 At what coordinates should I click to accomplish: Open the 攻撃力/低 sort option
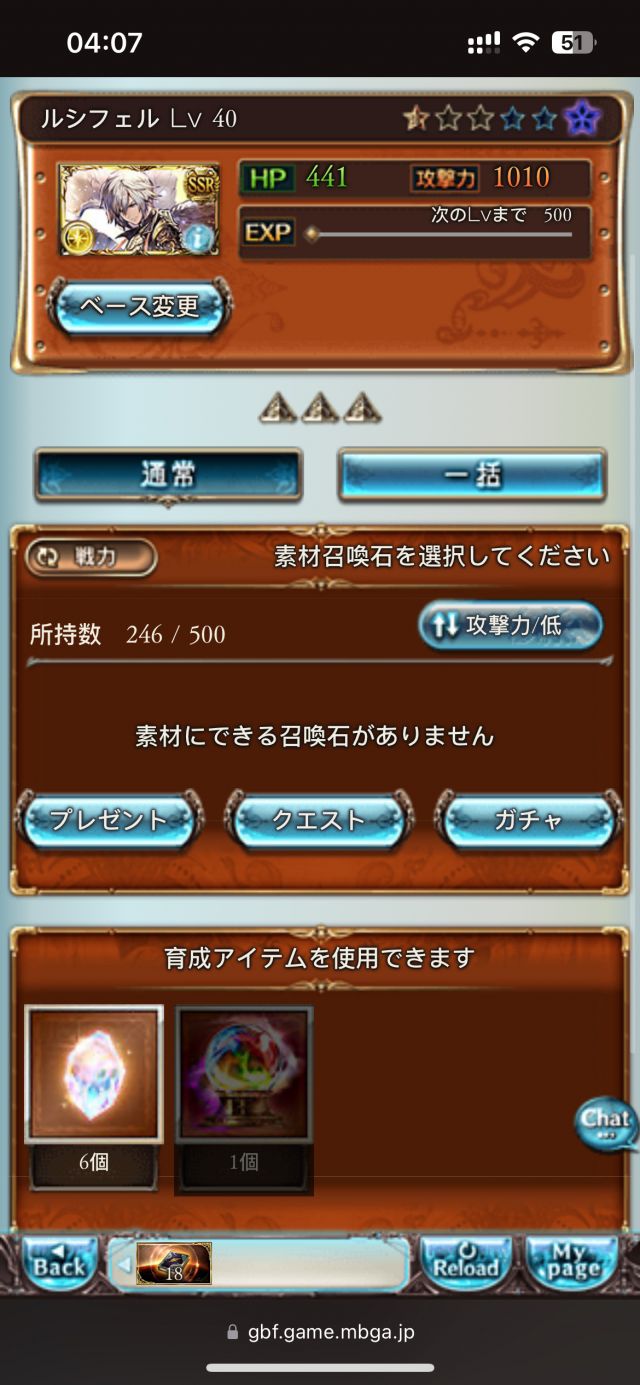pyautogui.click(x=511, y=627)
